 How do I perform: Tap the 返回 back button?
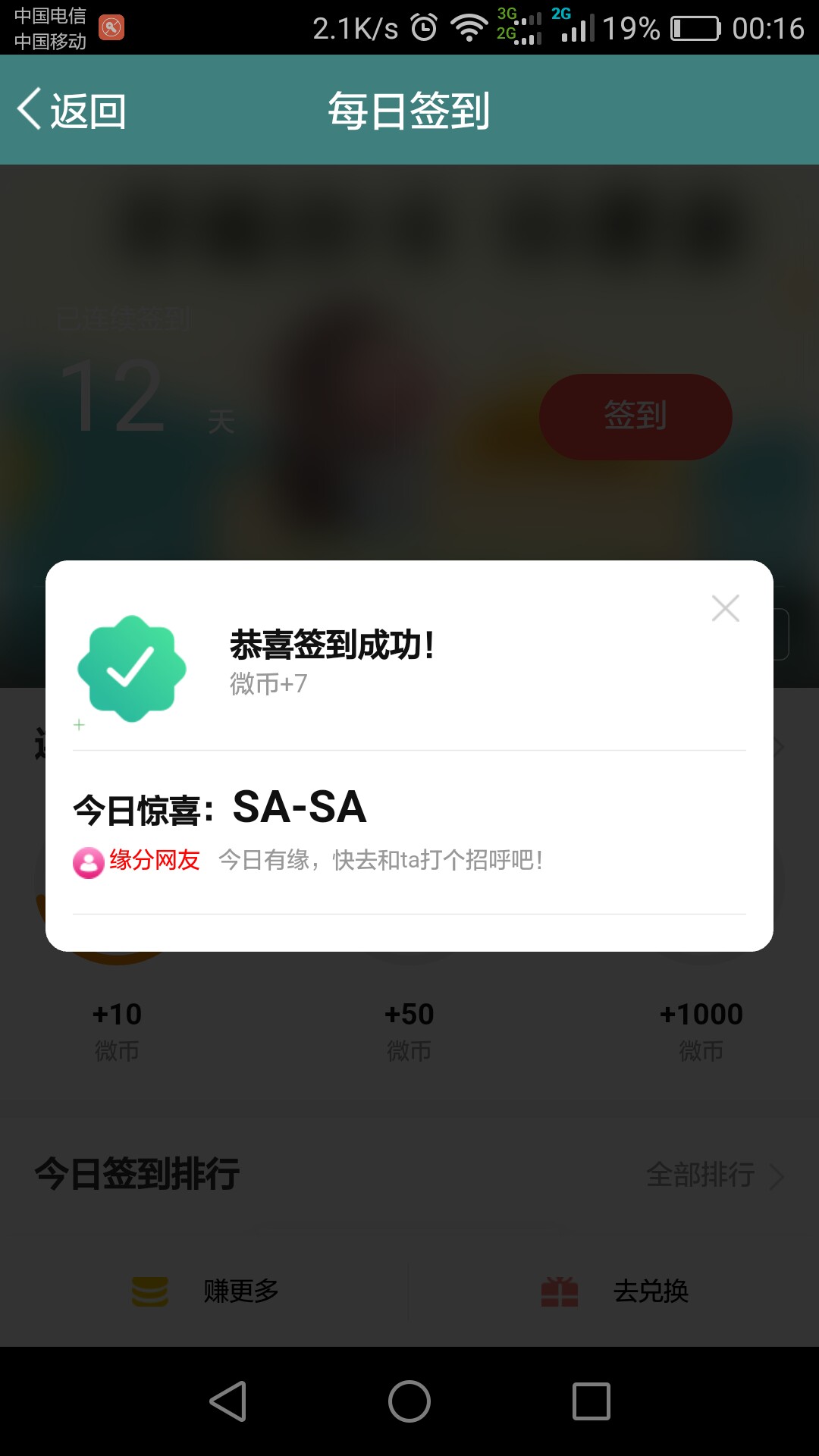click(72, 111)
